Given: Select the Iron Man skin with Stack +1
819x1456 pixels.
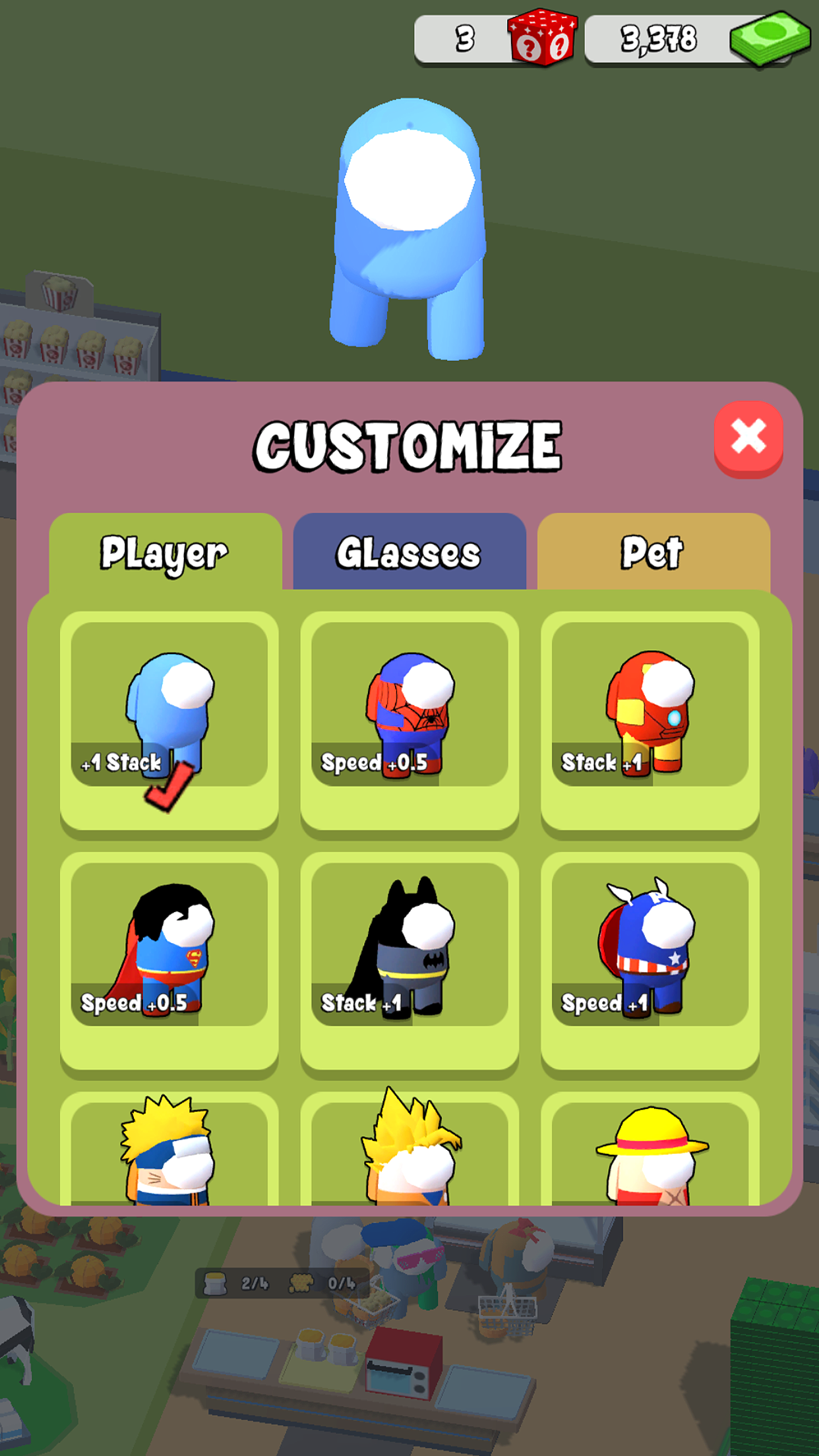Looking at the screenshot, I should tap(650, 719).
